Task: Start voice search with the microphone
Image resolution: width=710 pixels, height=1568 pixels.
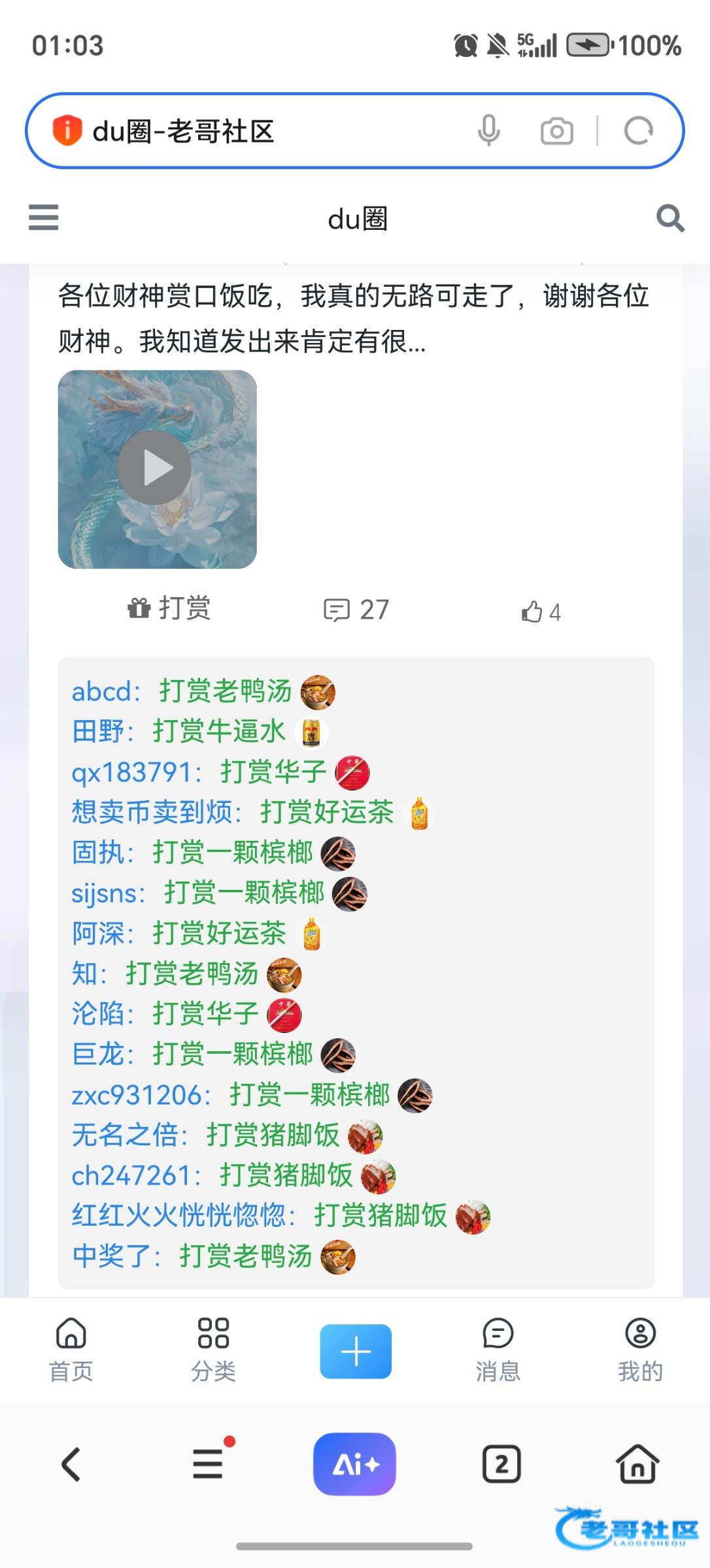Action: [x=488, y=131]
